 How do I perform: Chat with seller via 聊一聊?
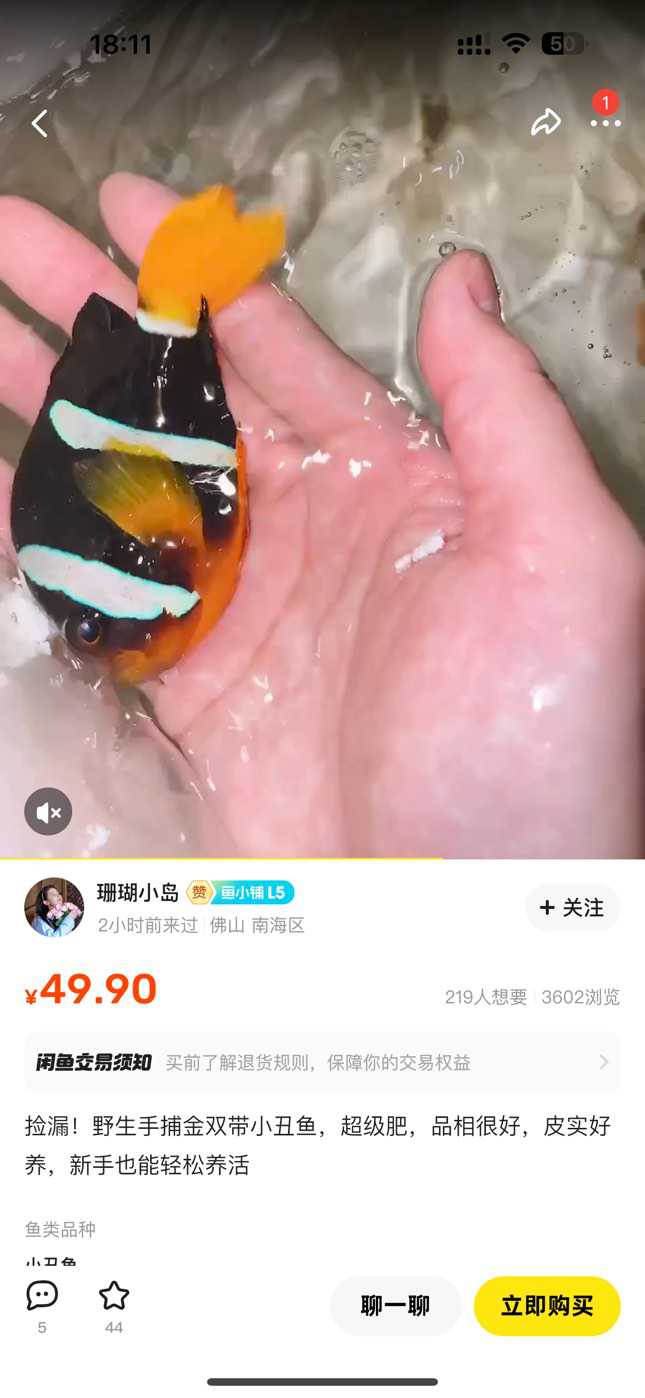pos(395,1306)
